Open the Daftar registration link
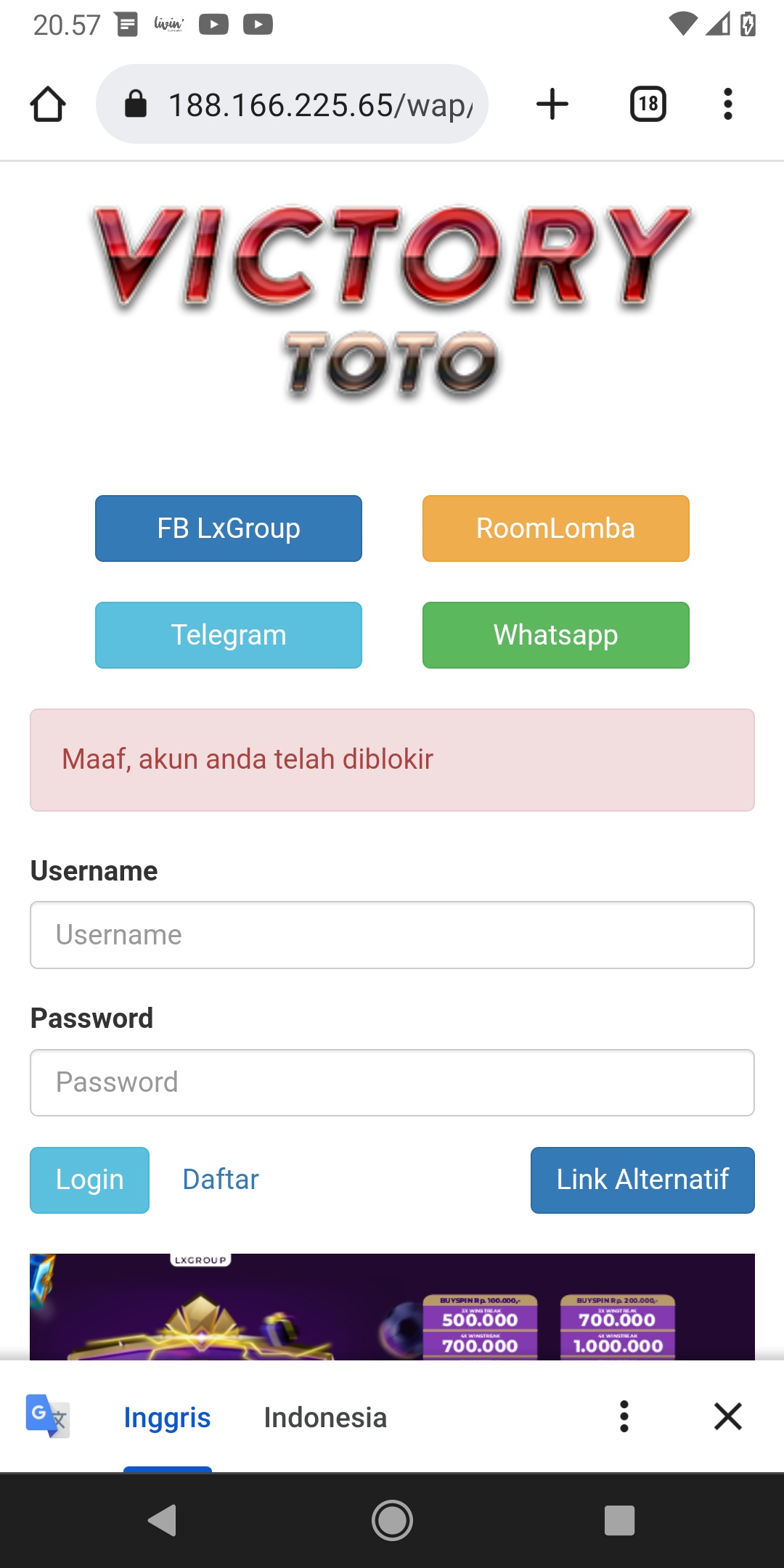Screen dimensions: 784x1568 [x=221, y=1180]
